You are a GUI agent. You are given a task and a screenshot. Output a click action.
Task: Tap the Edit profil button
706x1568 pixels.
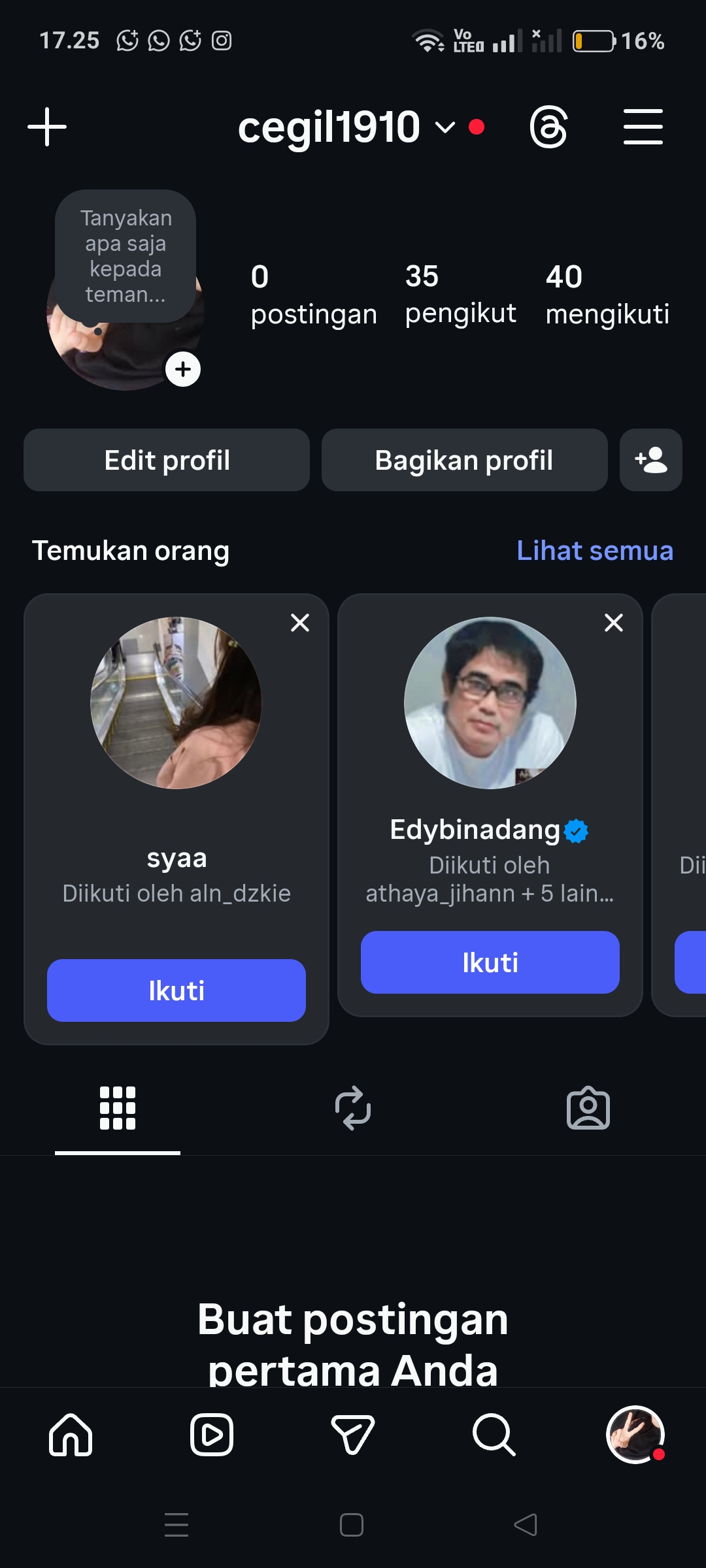click(167, 460)
